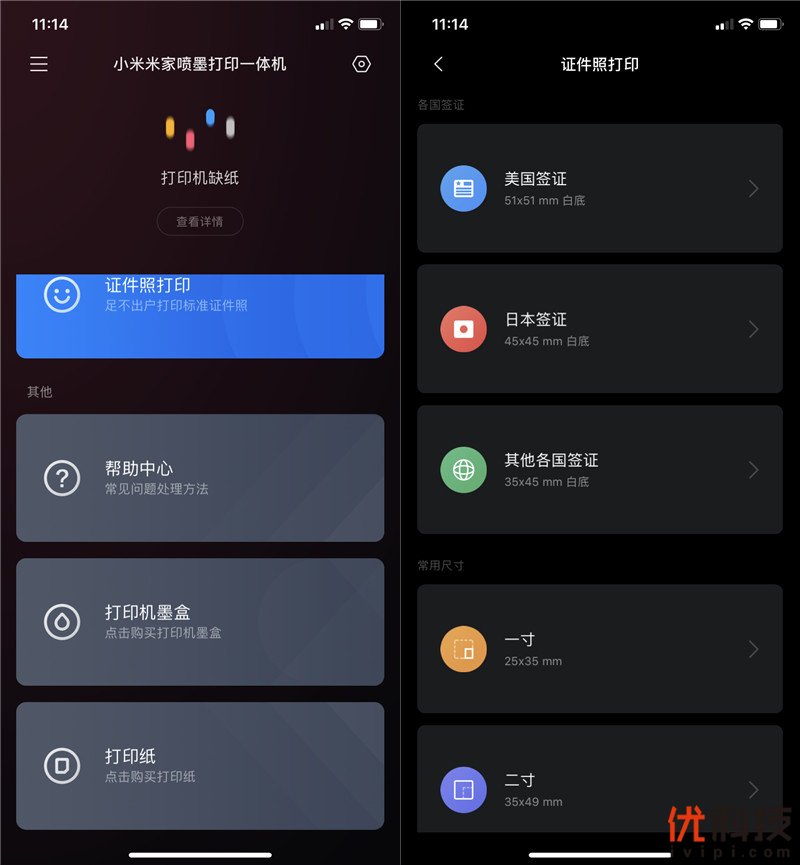The height and width of the screenshot is (865, 800).
Task: Open printer settings hexagon icon
Action: coord(362,64)
